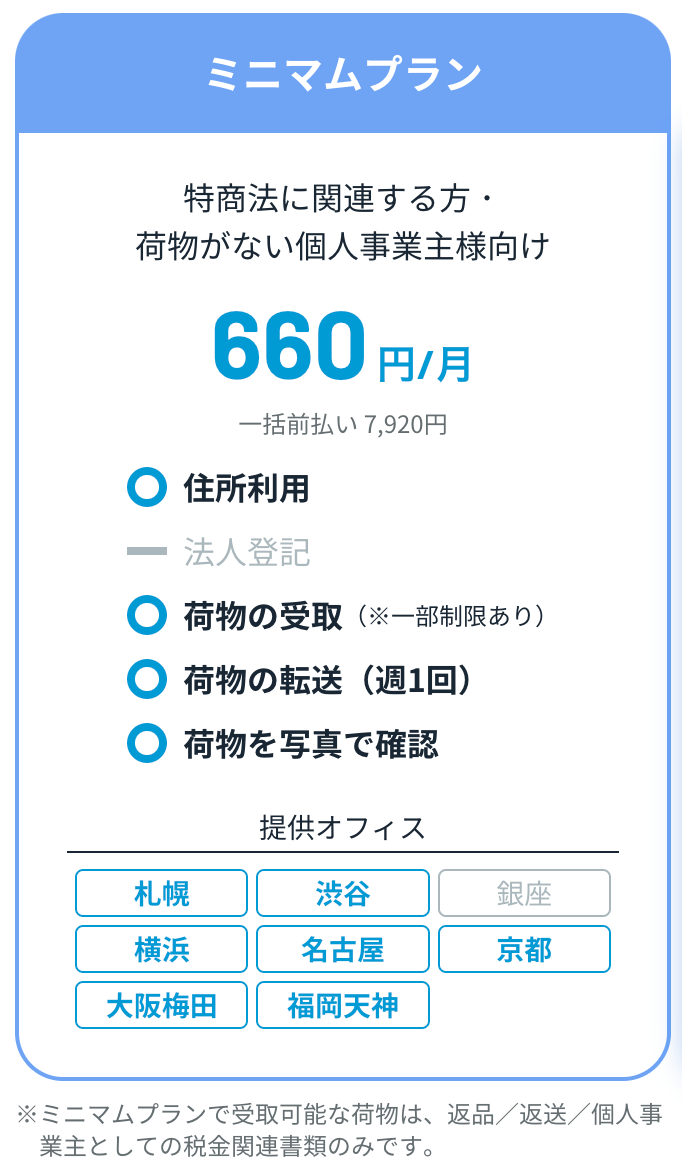The width and height of the screenshot is (682, 1172).
Task: Open the 渋谷 office link
Action: click(342, 893)
